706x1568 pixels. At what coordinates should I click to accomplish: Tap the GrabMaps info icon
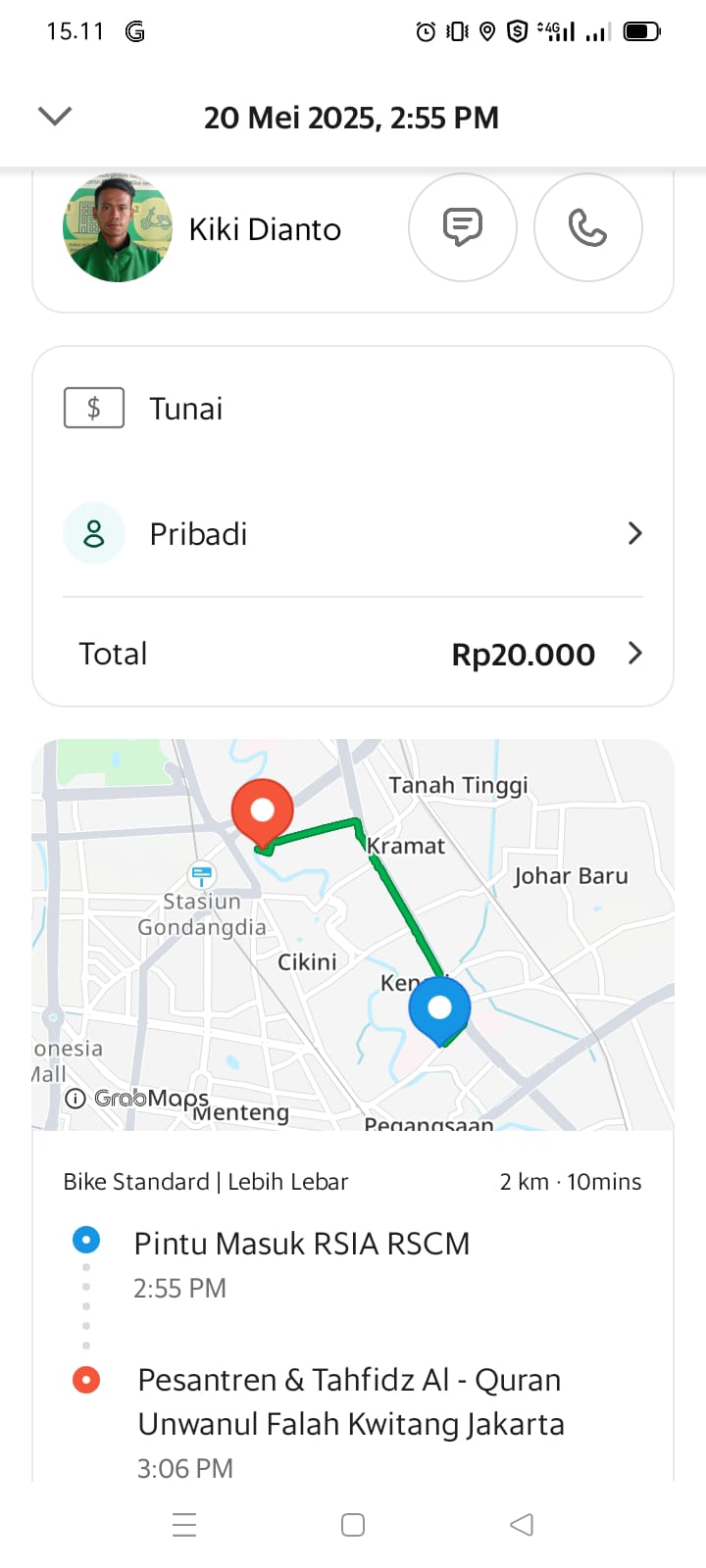75,1099
